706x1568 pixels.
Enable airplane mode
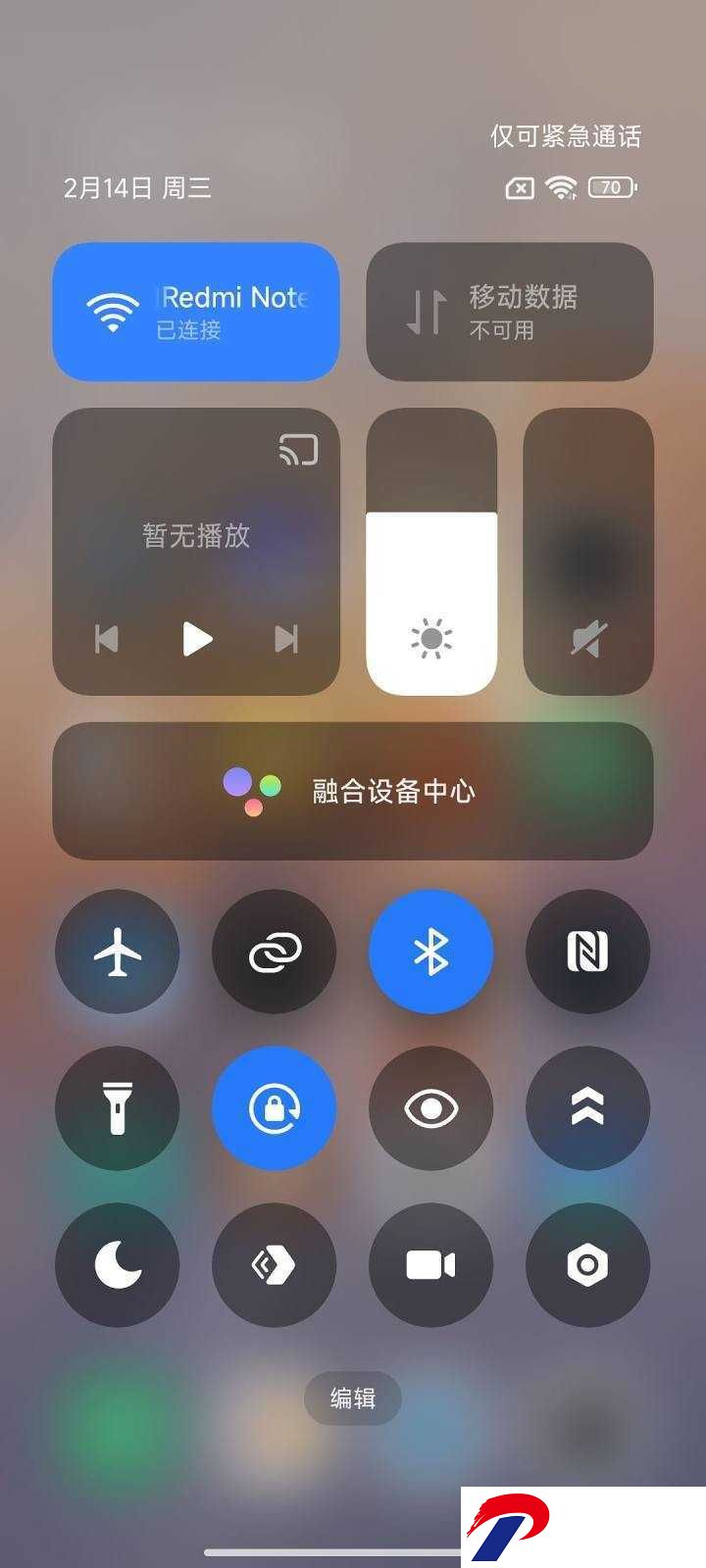[118, 952]
